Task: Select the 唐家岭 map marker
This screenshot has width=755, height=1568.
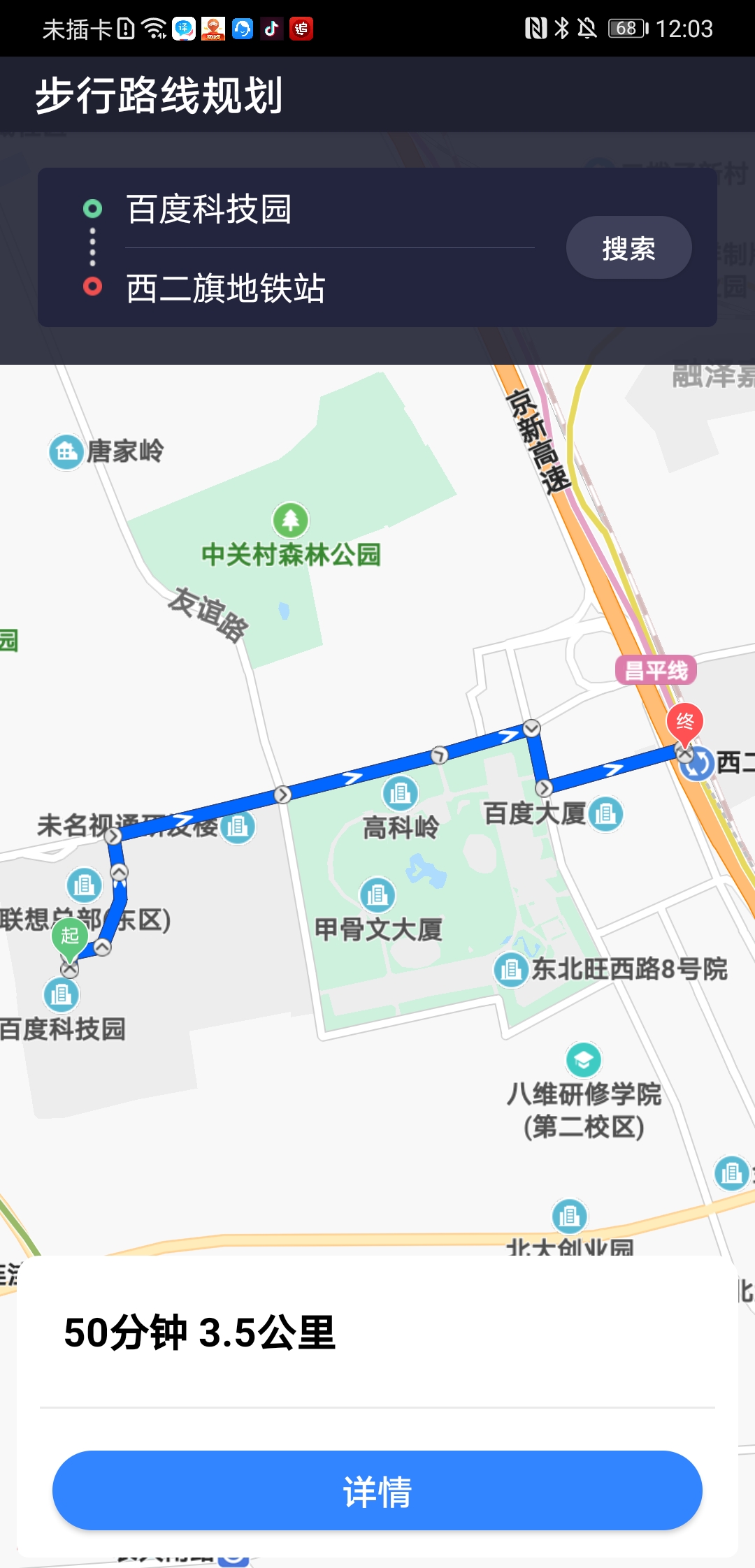Action: 66,451
